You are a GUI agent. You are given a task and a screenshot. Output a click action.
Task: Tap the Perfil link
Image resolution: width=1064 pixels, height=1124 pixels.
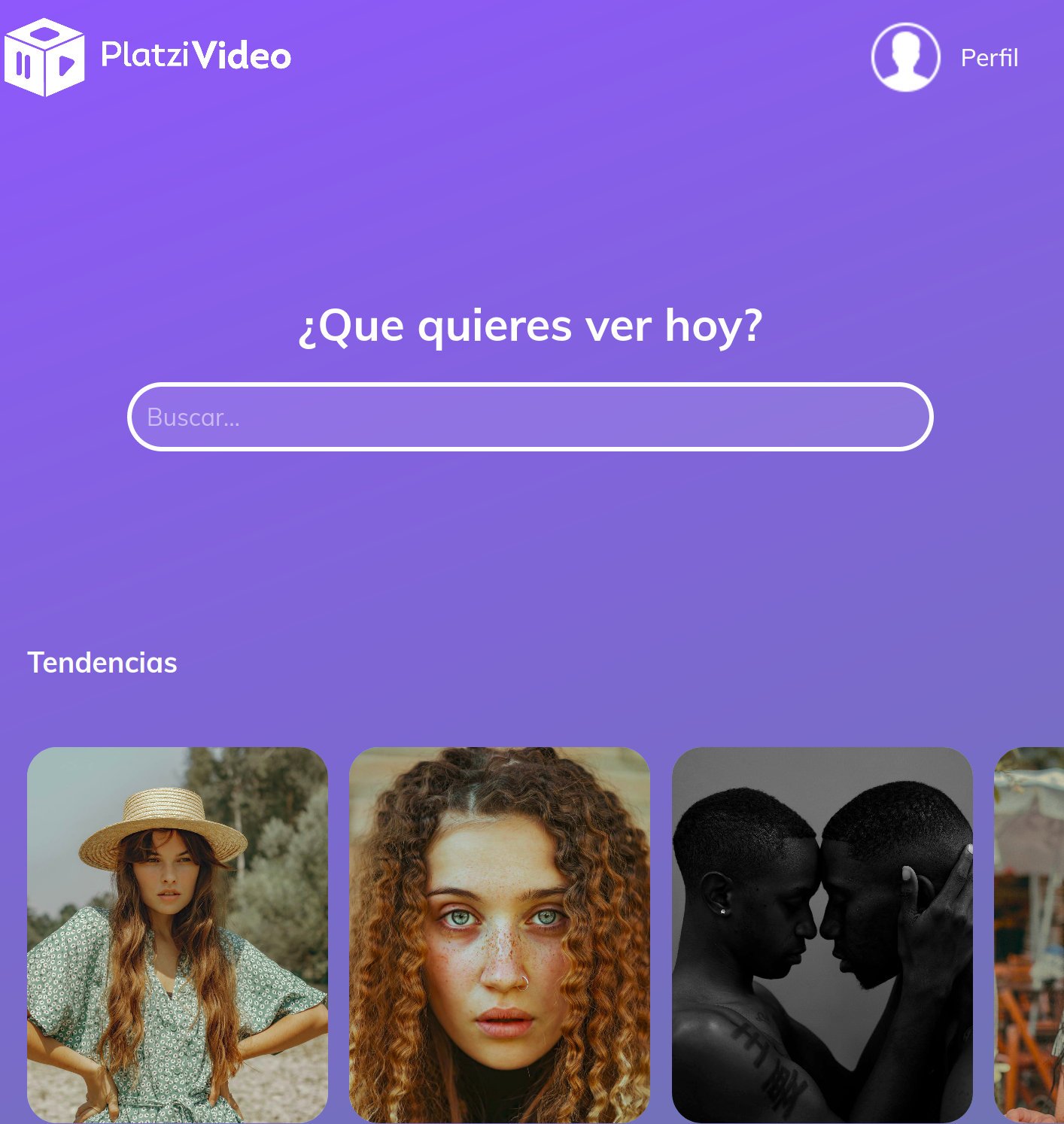click(x=989, y=58)
